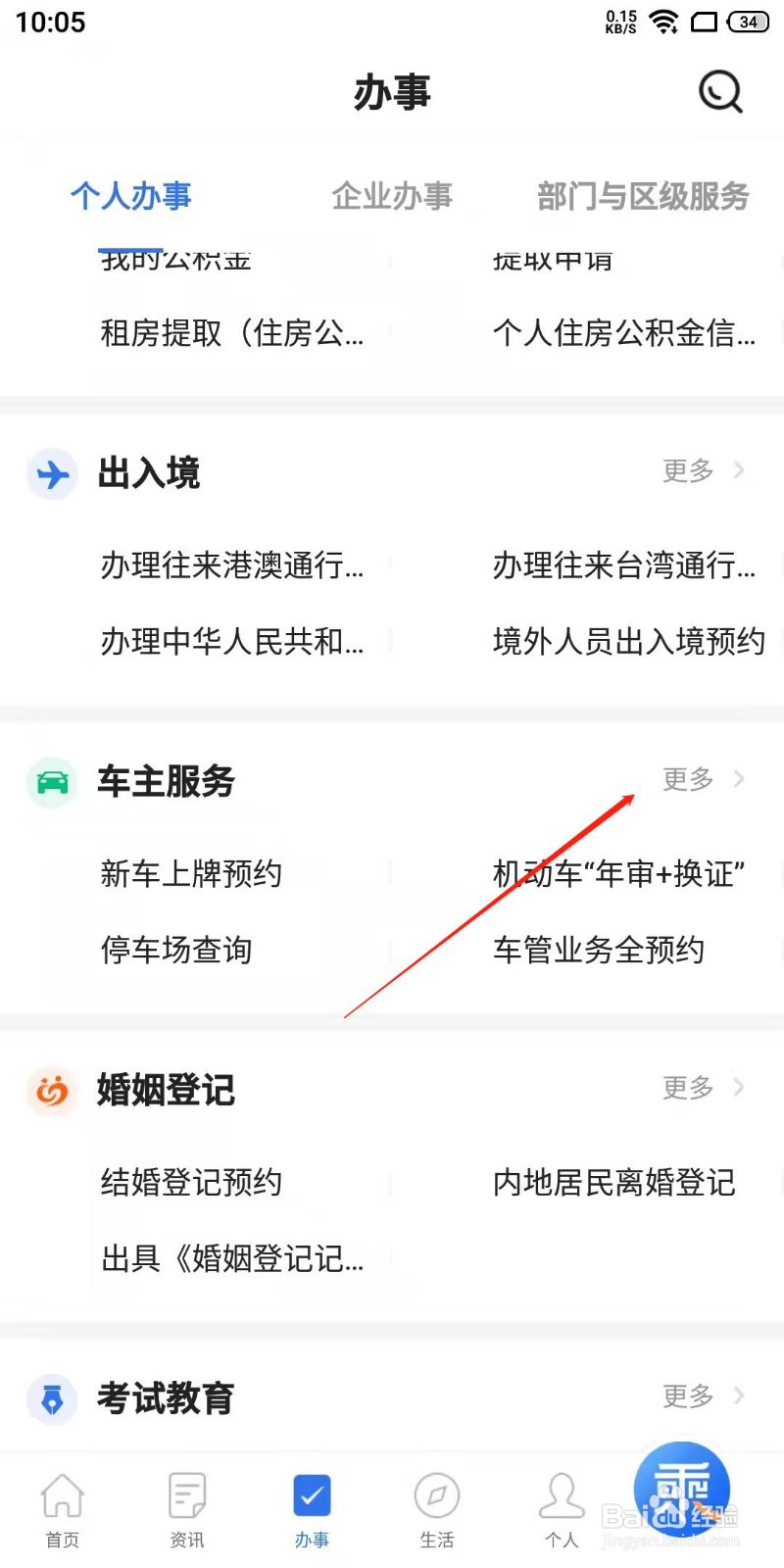Tap the 个人 profile icon in bottom bar
Image resolution: width=784 pixels, height=1568 pixels.
tap(562, 1496)
